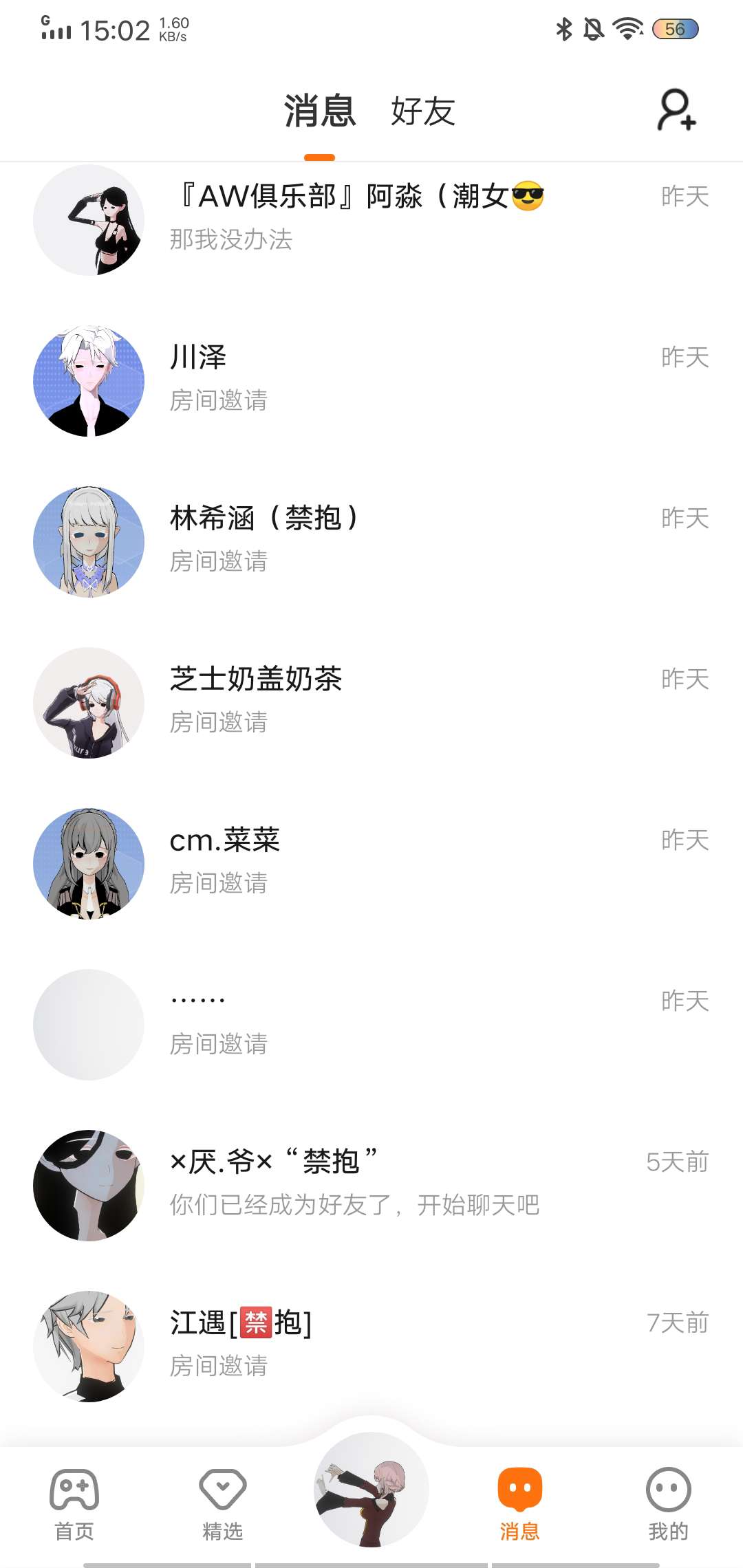The height and width of the screenshot is (1568, 743).
Task: Open chat with cm.菜菜
Action: [371, 862]
